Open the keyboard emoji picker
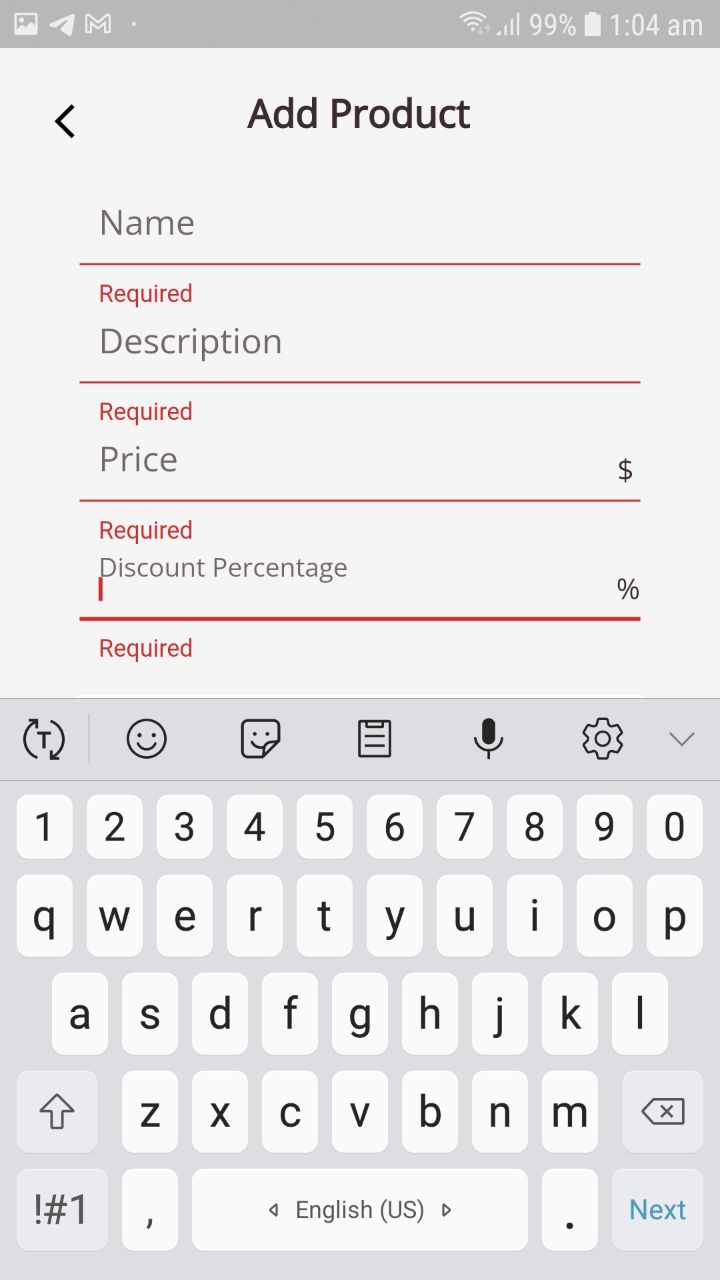The height and width of the screenshot is (1280, 720). (146, 739)
